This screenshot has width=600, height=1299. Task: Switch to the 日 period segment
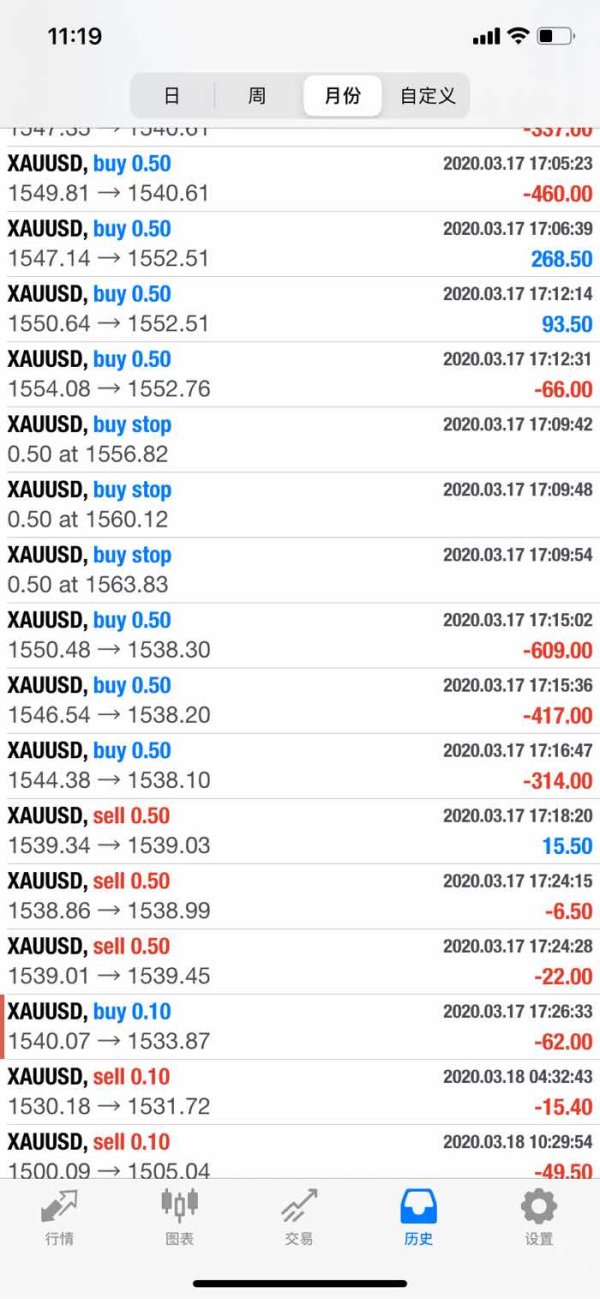click(x=172, y=96)
